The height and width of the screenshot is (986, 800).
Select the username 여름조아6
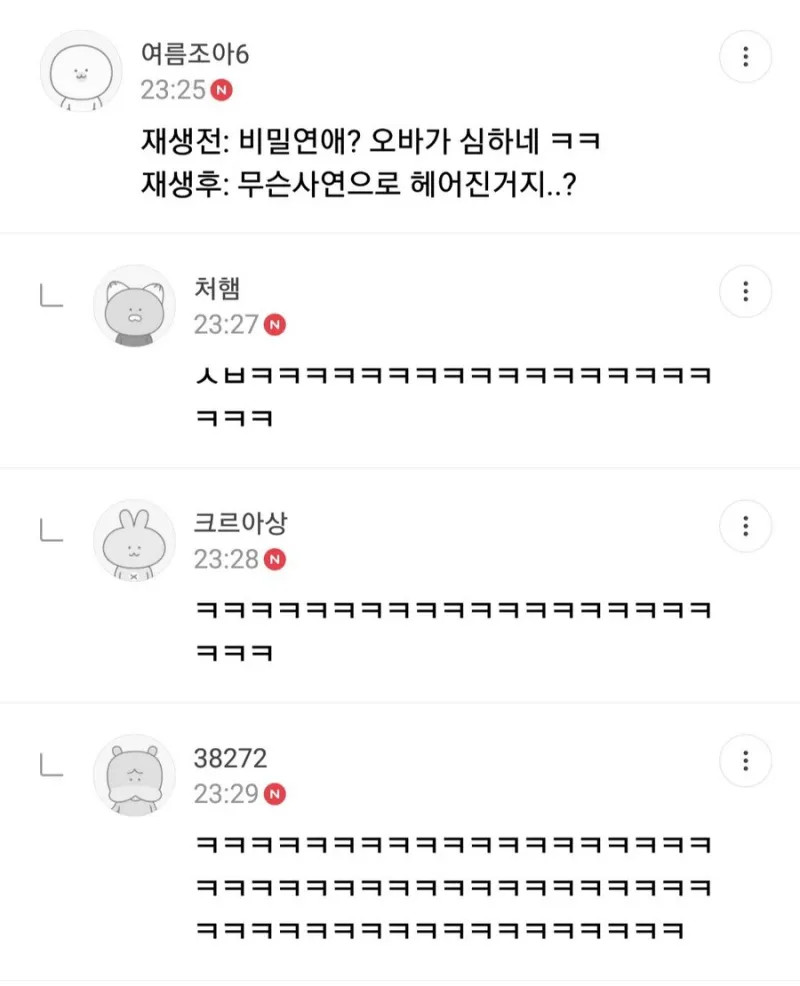(x=197, y=55)
